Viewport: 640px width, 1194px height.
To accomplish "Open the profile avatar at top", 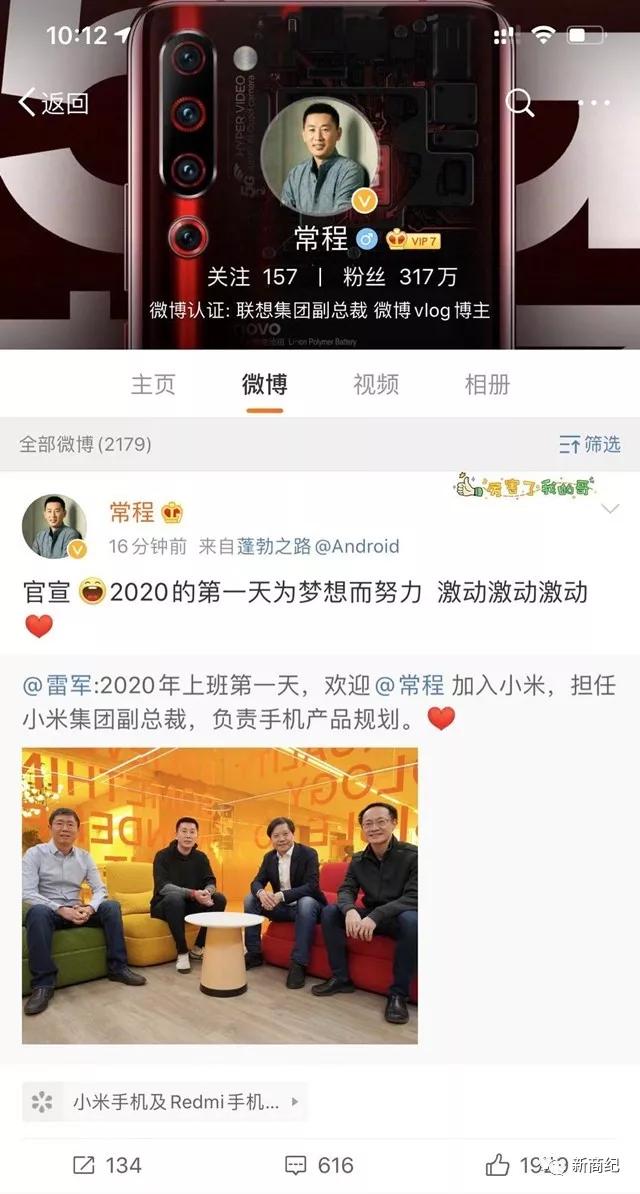I will pos(320,156).
